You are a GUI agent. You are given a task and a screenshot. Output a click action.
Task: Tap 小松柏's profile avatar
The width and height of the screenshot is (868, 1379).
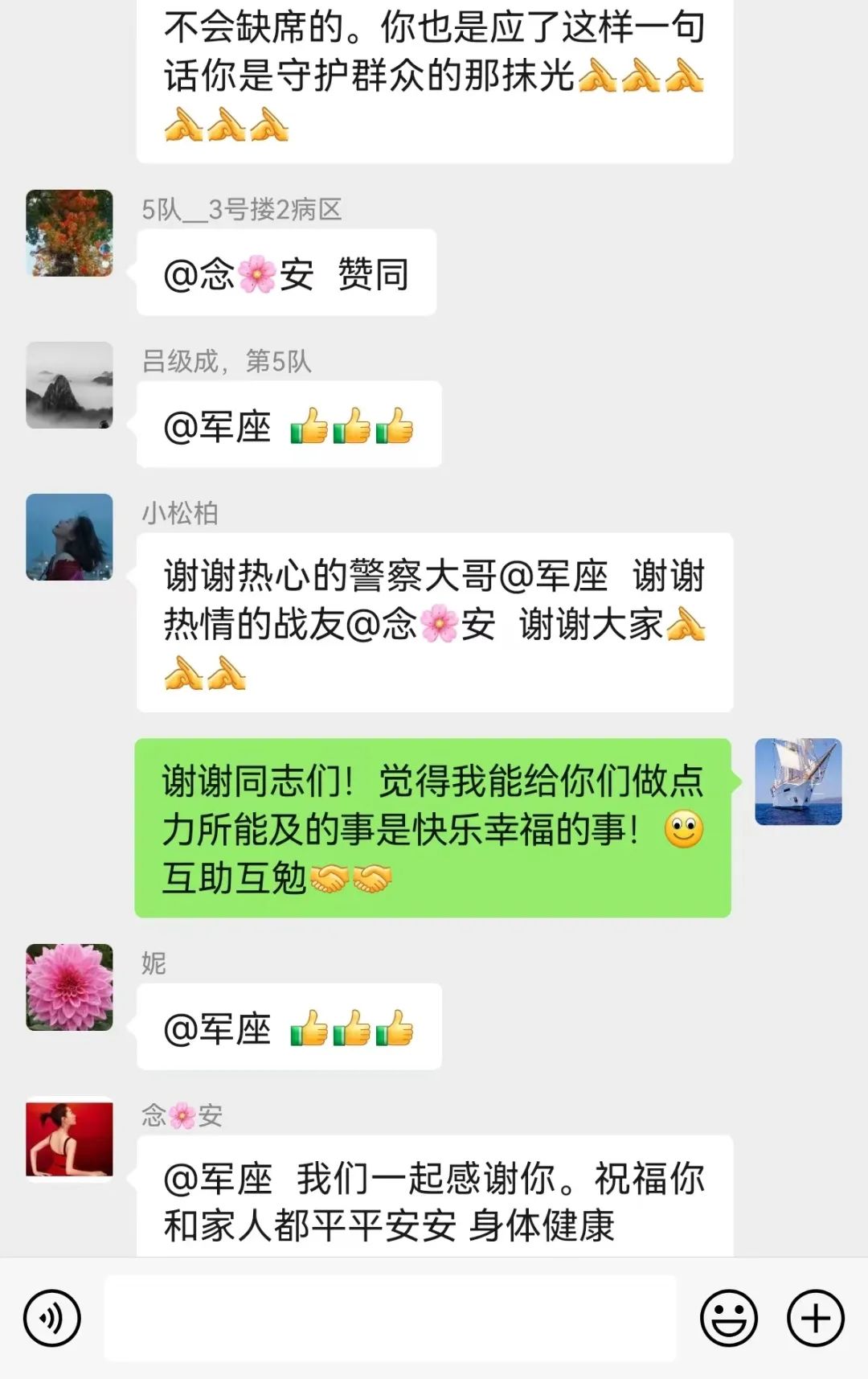point(70,537)
